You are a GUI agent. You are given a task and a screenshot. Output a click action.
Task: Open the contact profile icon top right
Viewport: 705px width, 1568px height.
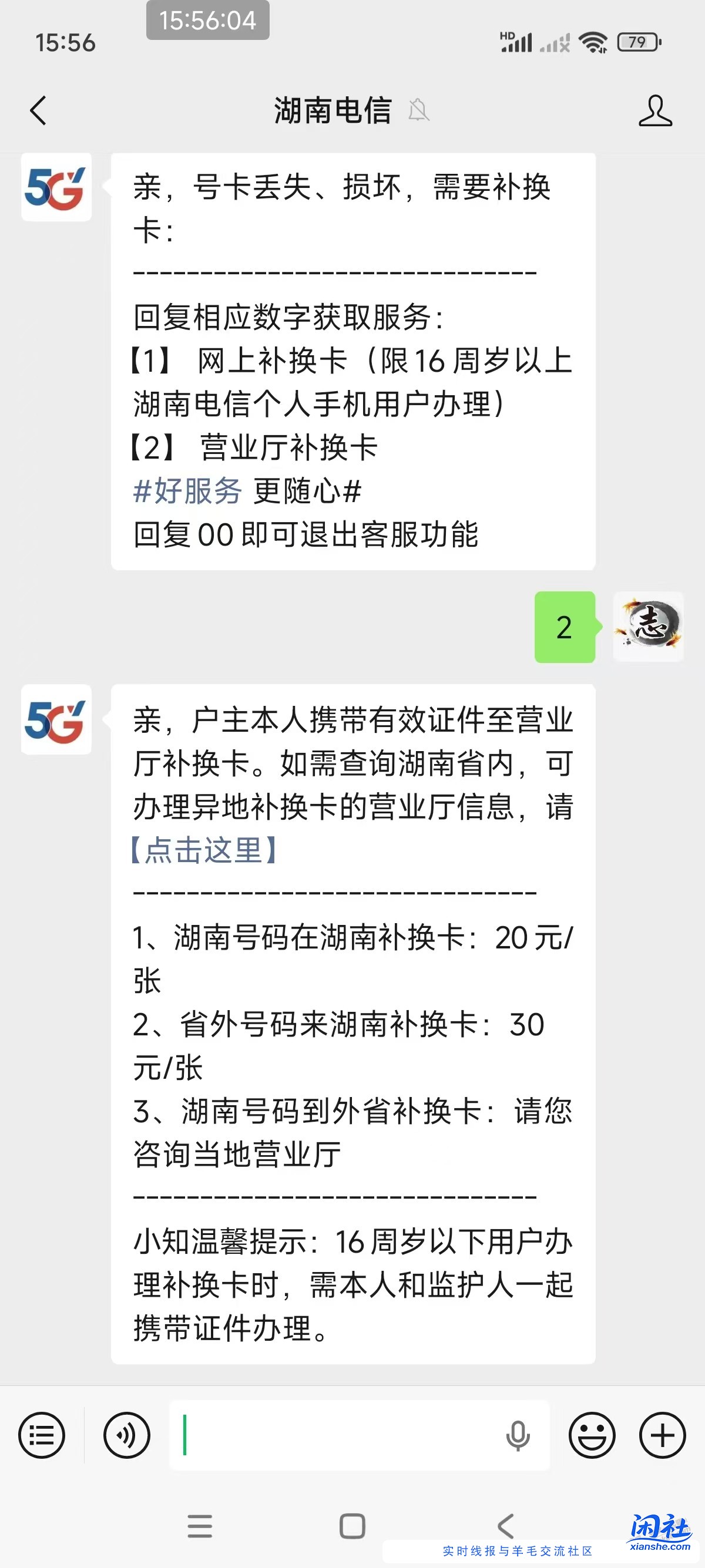click(x=654, y=112)
